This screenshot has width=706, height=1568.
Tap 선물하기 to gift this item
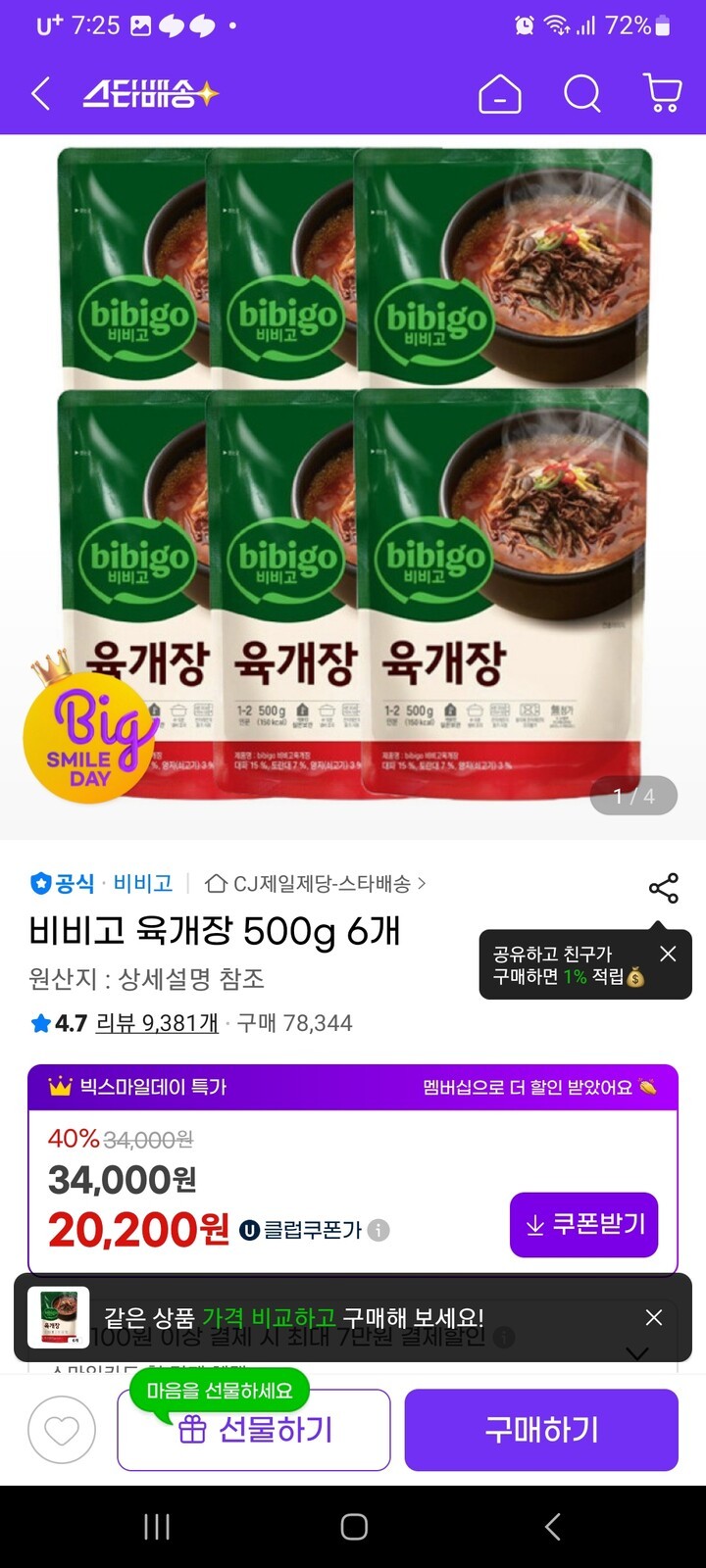pyautogui.click(x=254, y=1431)
